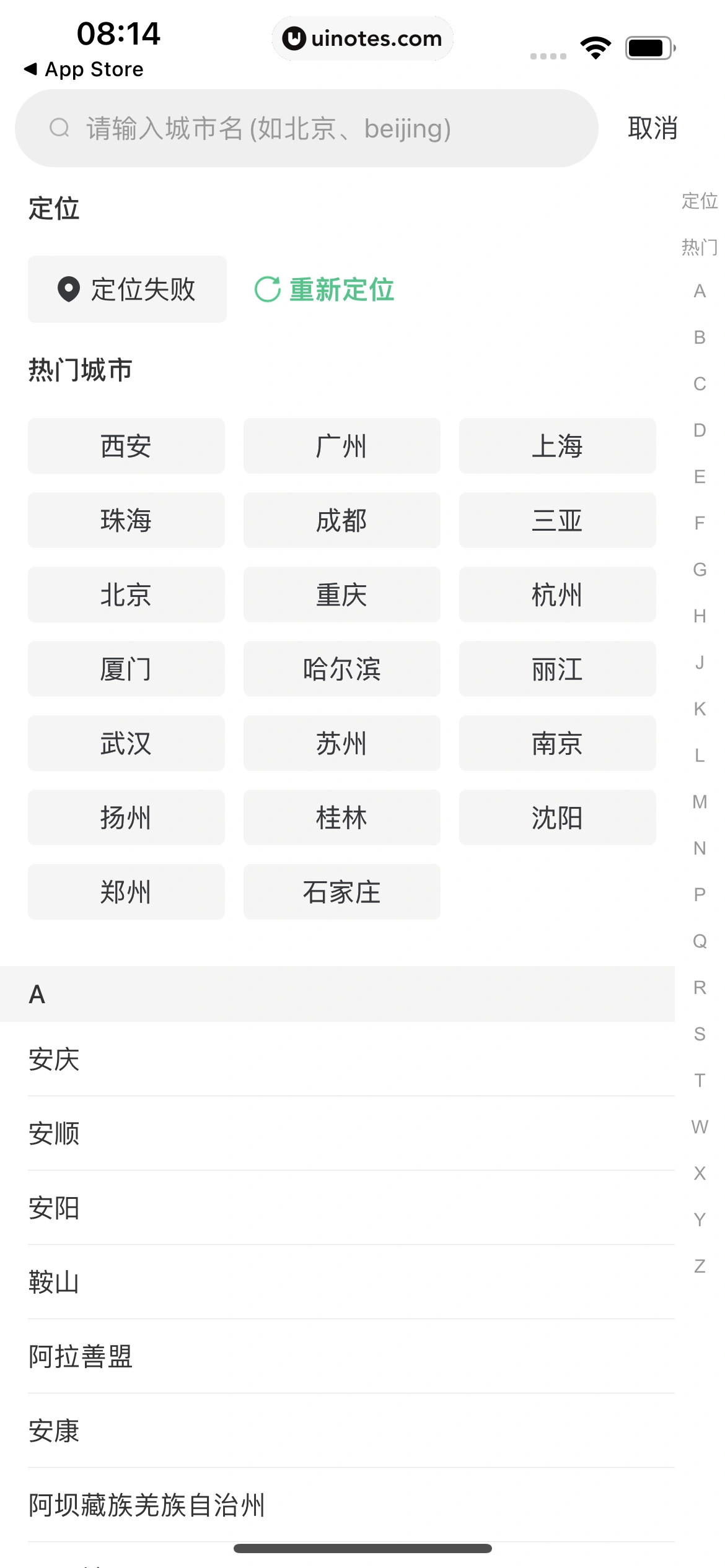Image resolution: width=725 pixels, height=1568 pixels.
Task: Click the search magnifier icon
Action: coord(59,128)
